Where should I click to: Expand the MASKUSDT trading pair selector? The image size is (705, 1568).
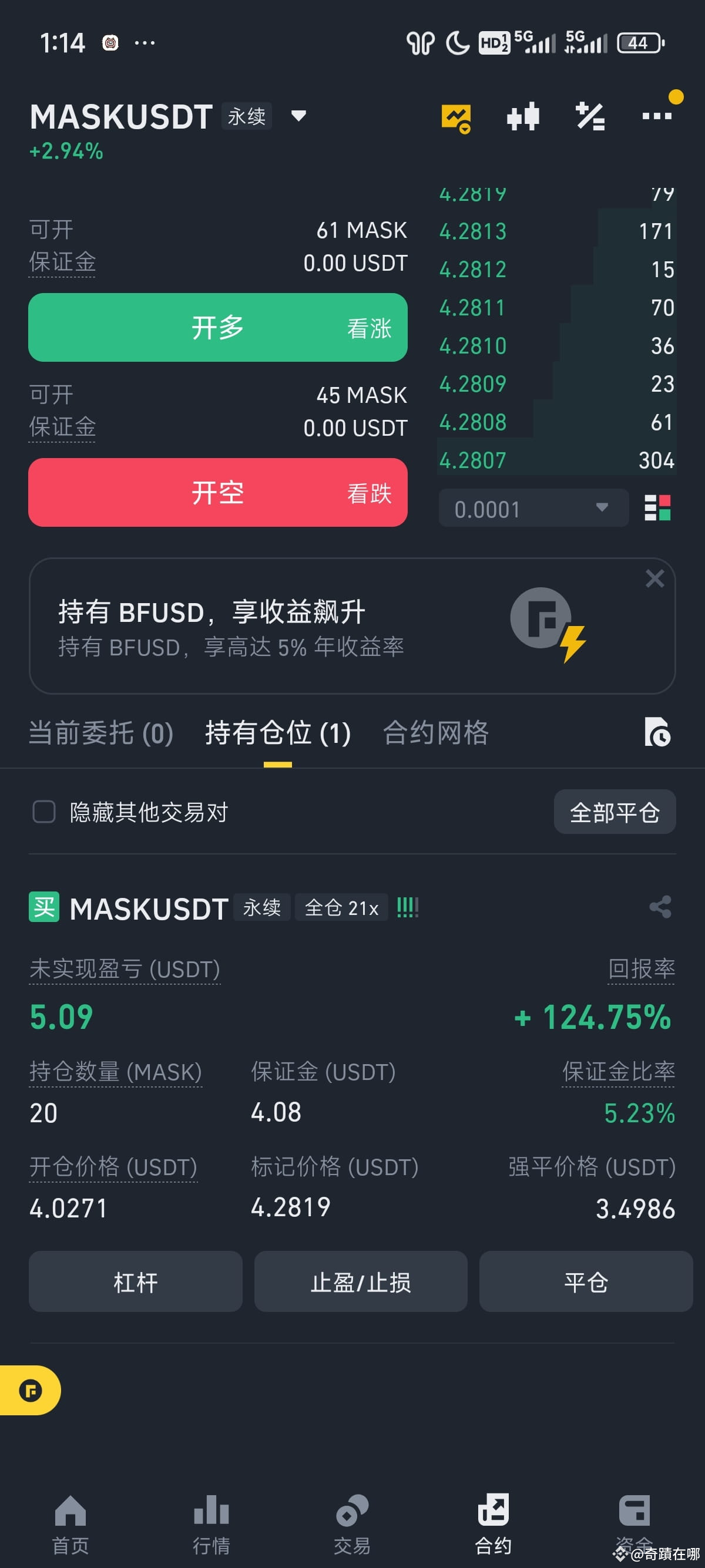(299, 116)
